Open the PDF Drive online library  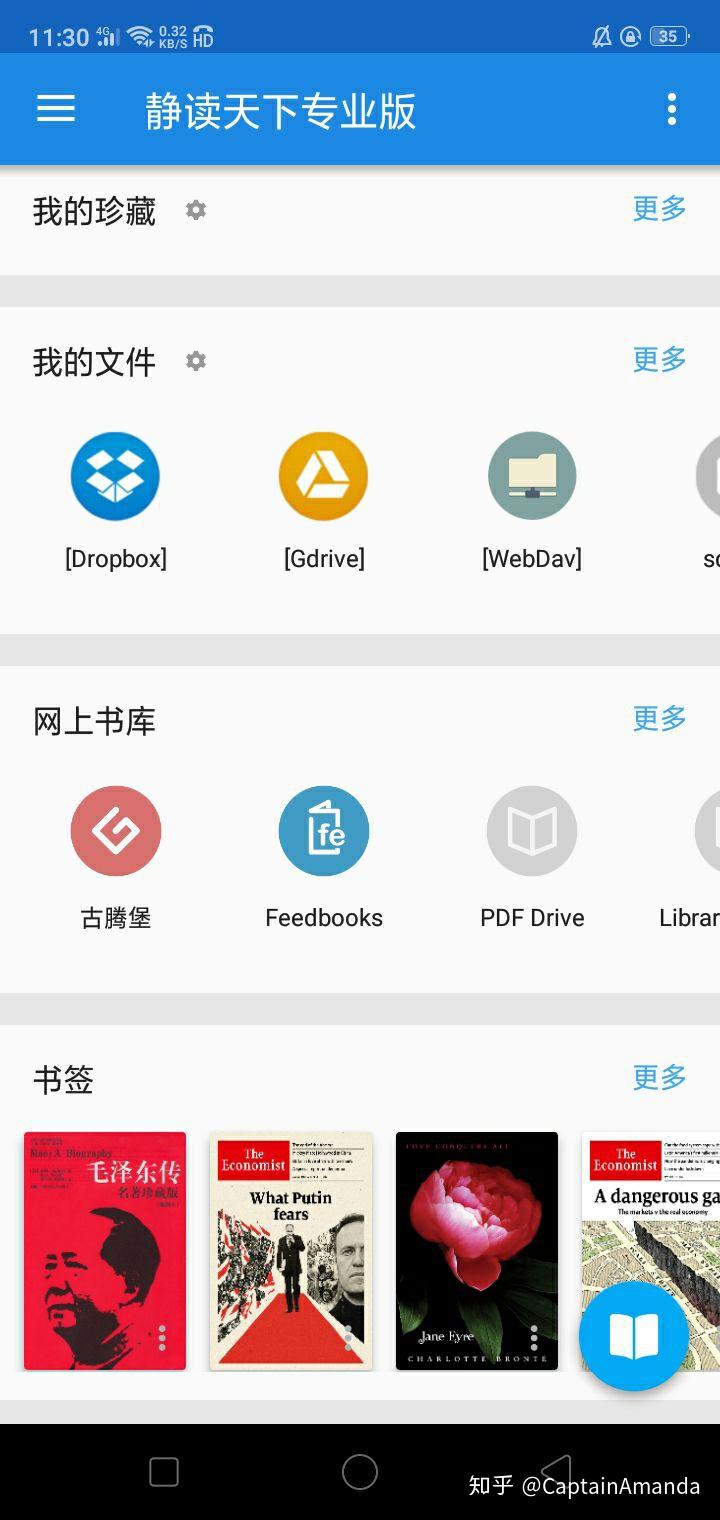(532, 831)
